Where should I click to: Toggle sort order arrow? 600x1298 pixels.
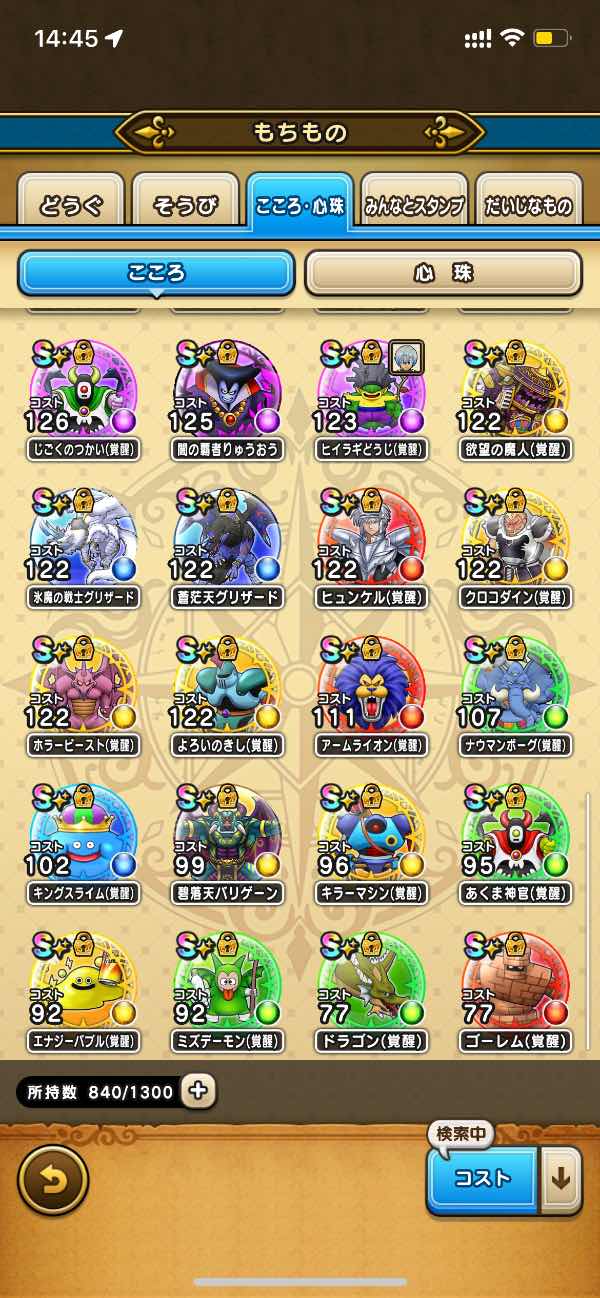coord(560,1179)
